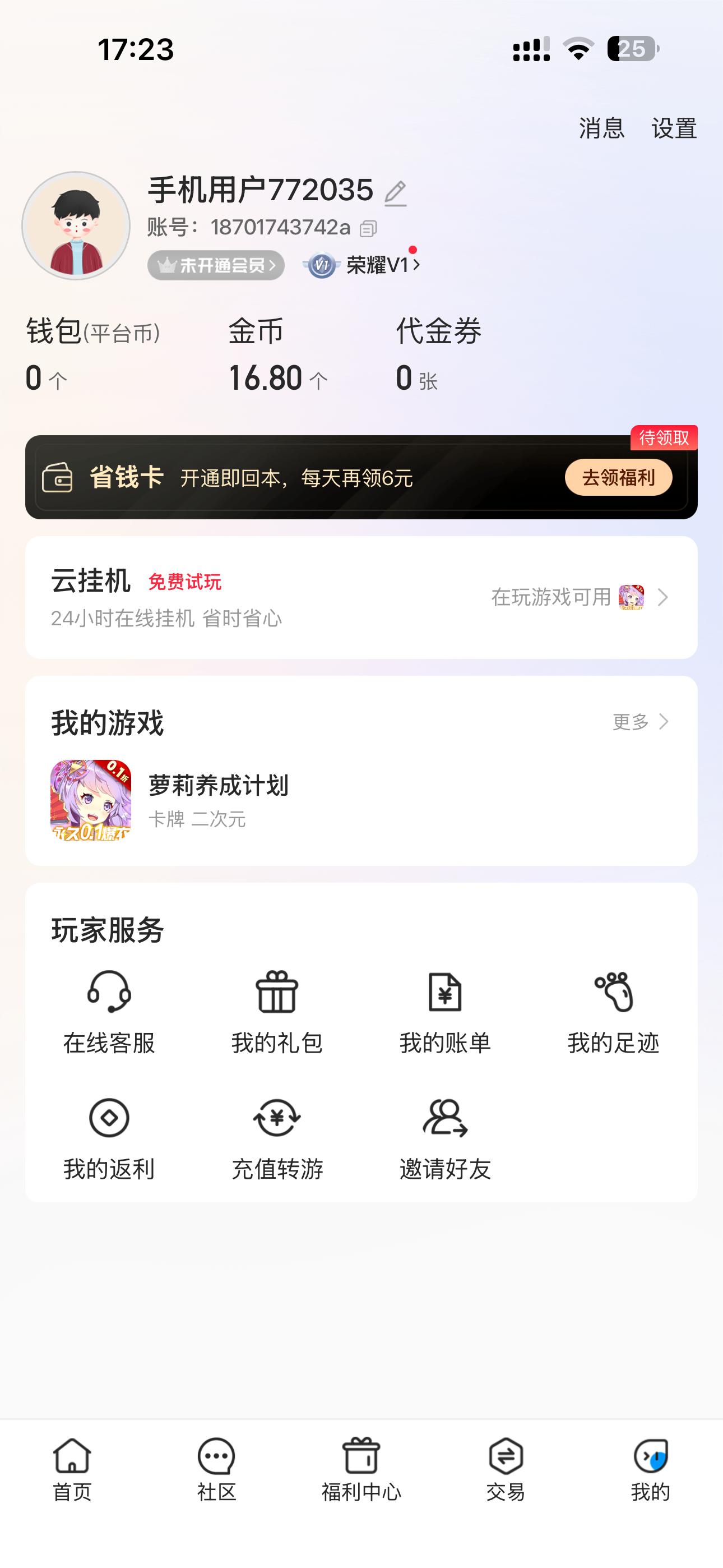Open 设置 settings
This screenshot has width=723, height=1568.
(674, 128)
